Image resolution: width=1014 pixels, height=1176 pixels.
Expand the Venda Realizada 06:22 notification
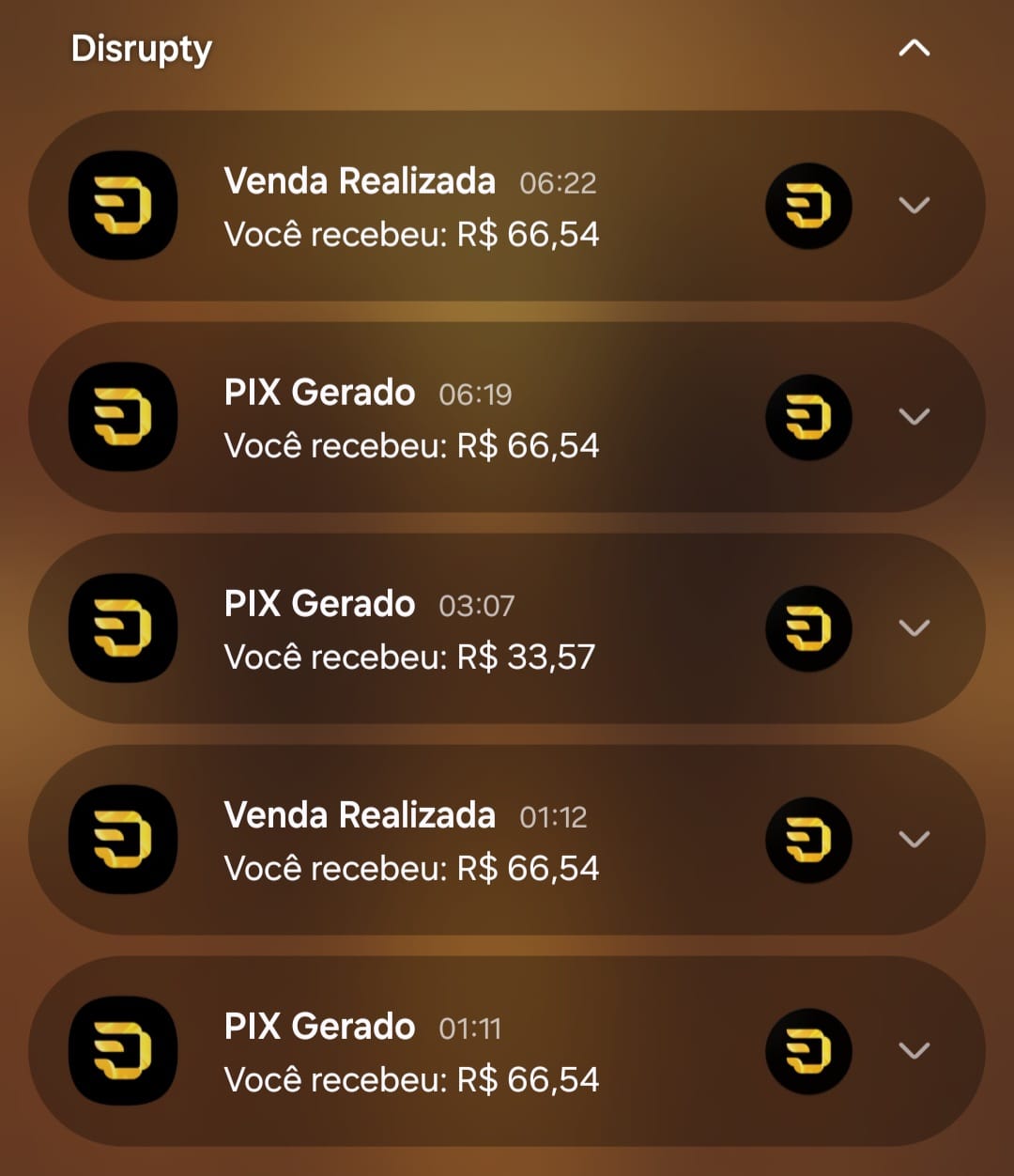[914, 206]
